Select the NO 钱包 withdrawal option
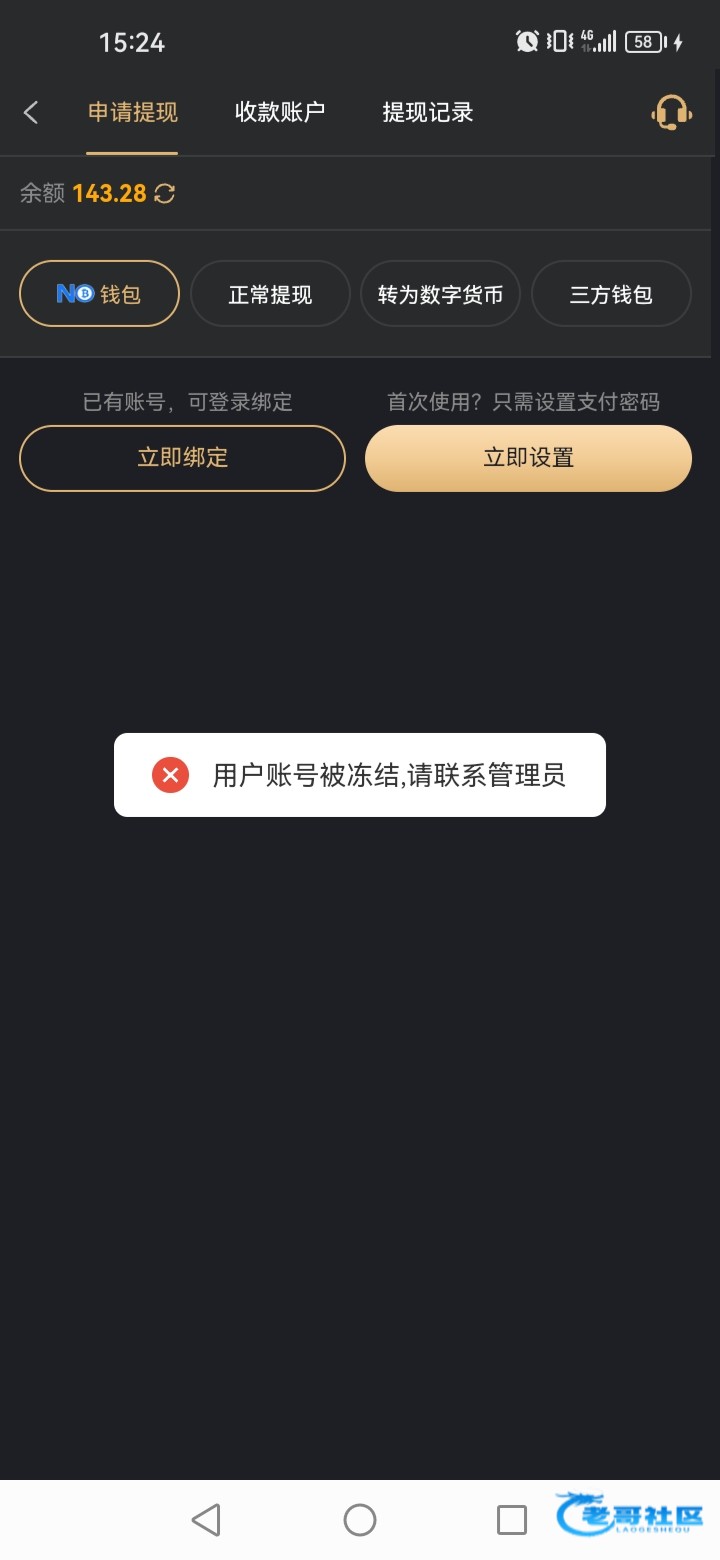The width and height of the screenshot is (720, 1560). click(100, 294)
